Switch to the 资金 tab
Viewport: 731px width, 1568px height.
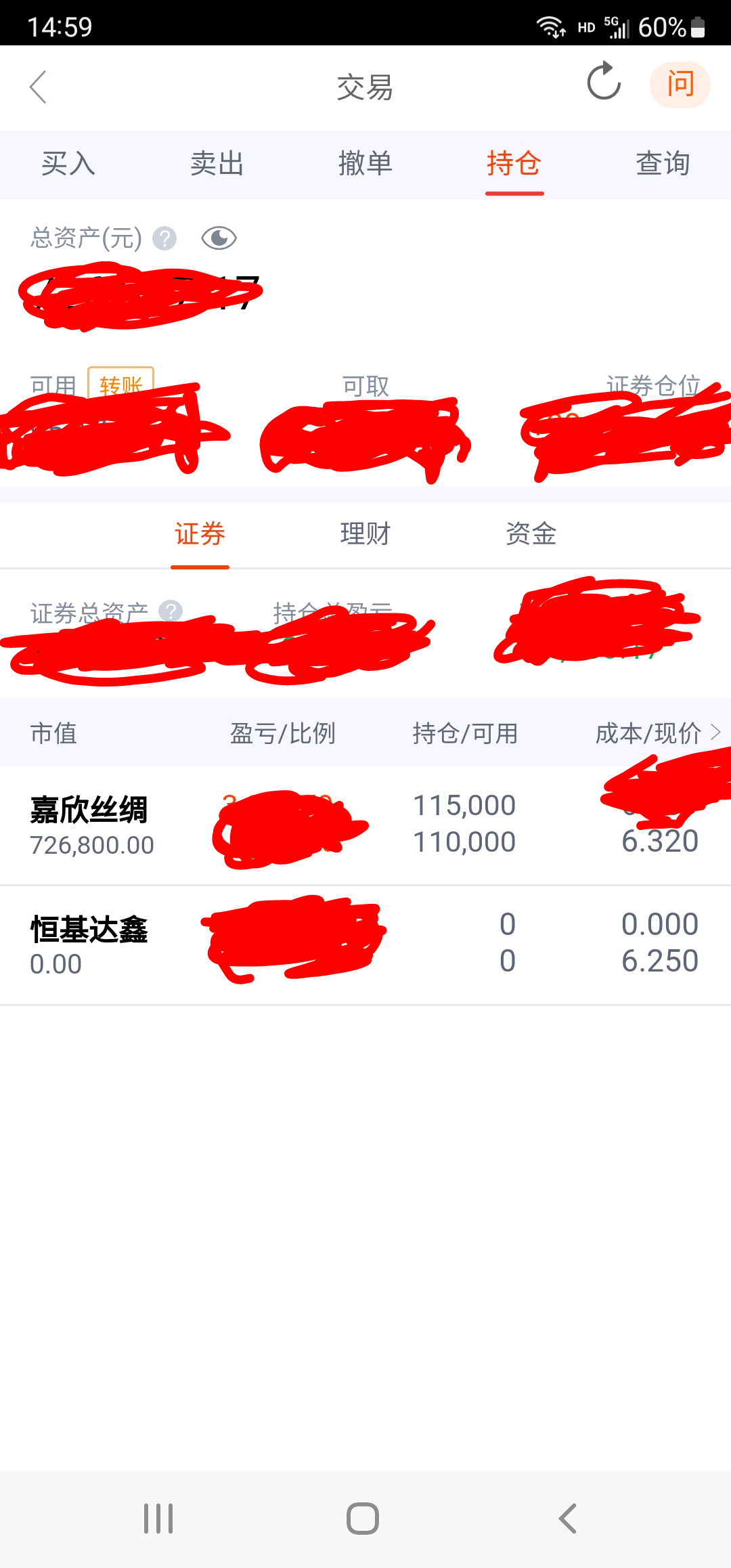click(531, 533)
